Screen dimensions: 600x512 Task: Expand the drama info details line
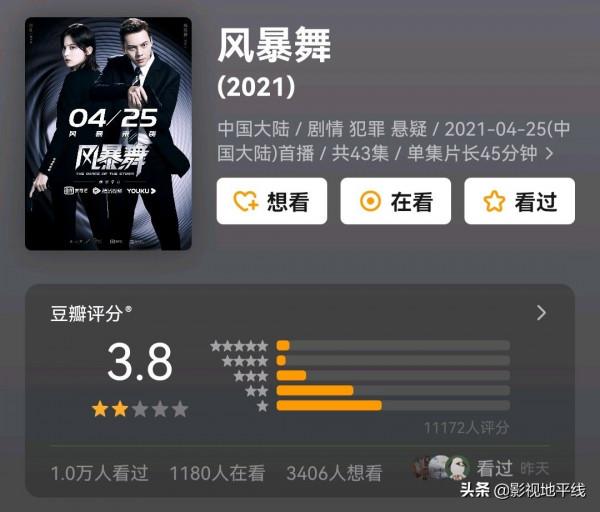547,155
